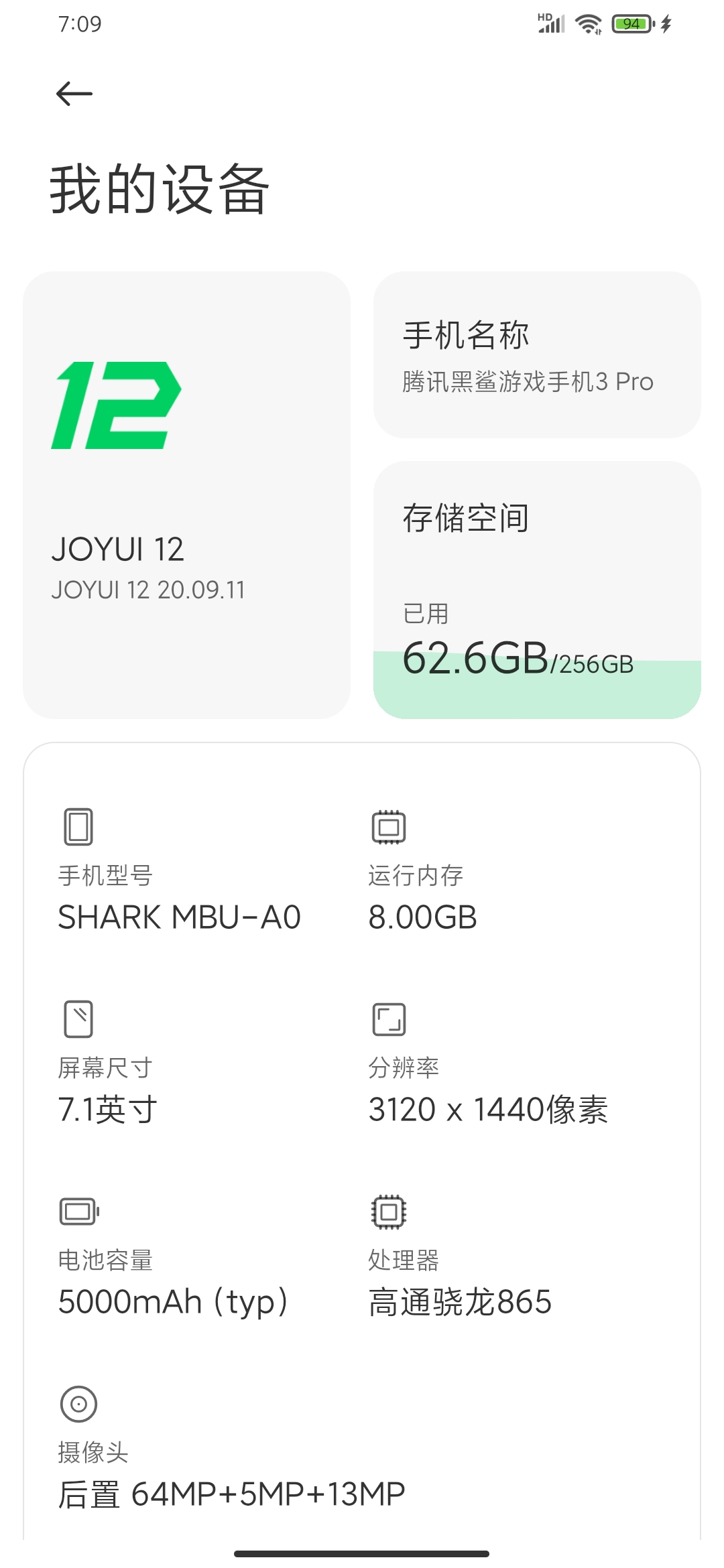Open the JOYUI 12 version card
724x1568 pixels.
186,495
